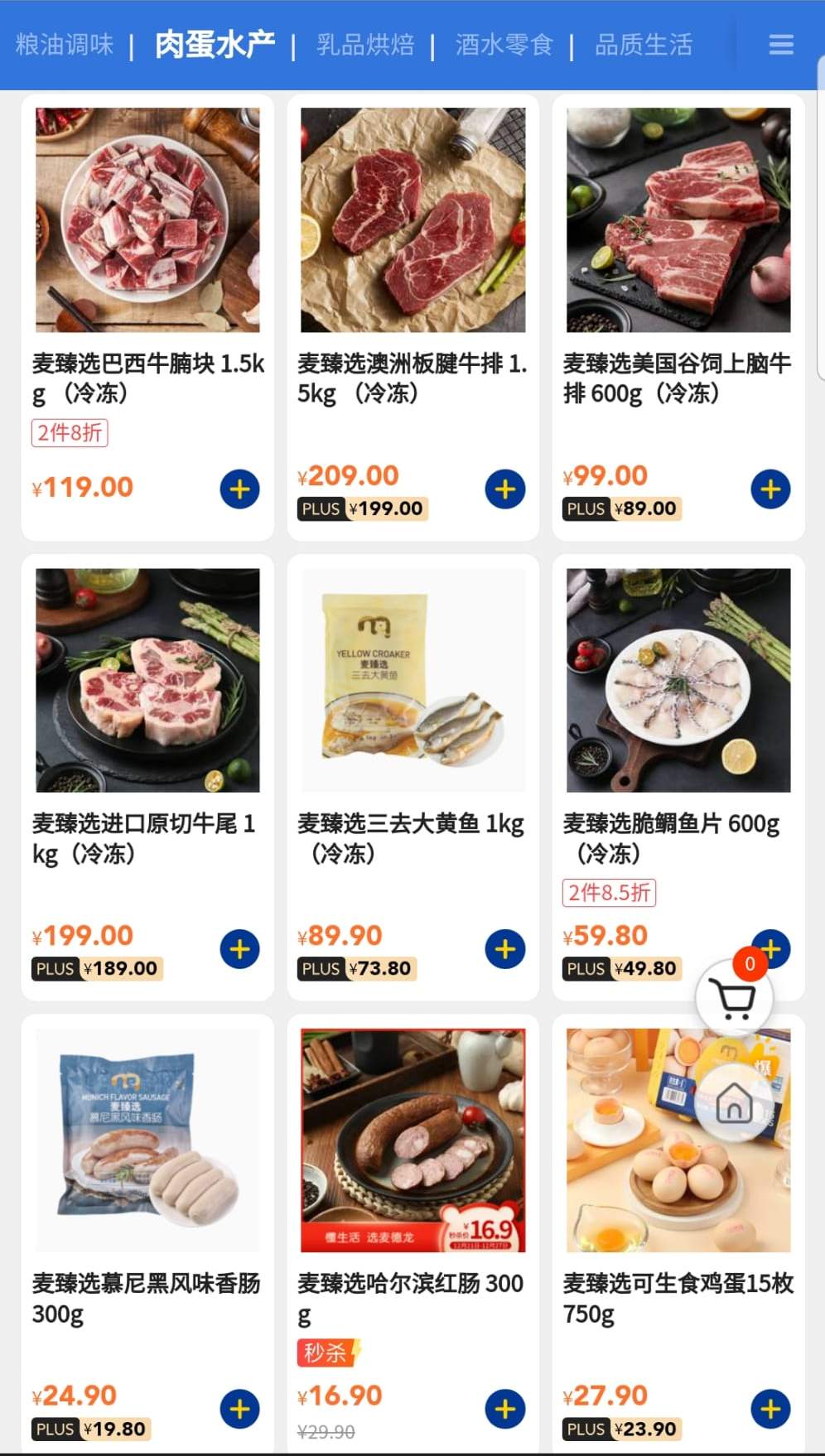Screen dimensions: 825x1456
Task: Add 麦臻选三去大黄鱼 1kg to cart
Action: tap(505, 949)
